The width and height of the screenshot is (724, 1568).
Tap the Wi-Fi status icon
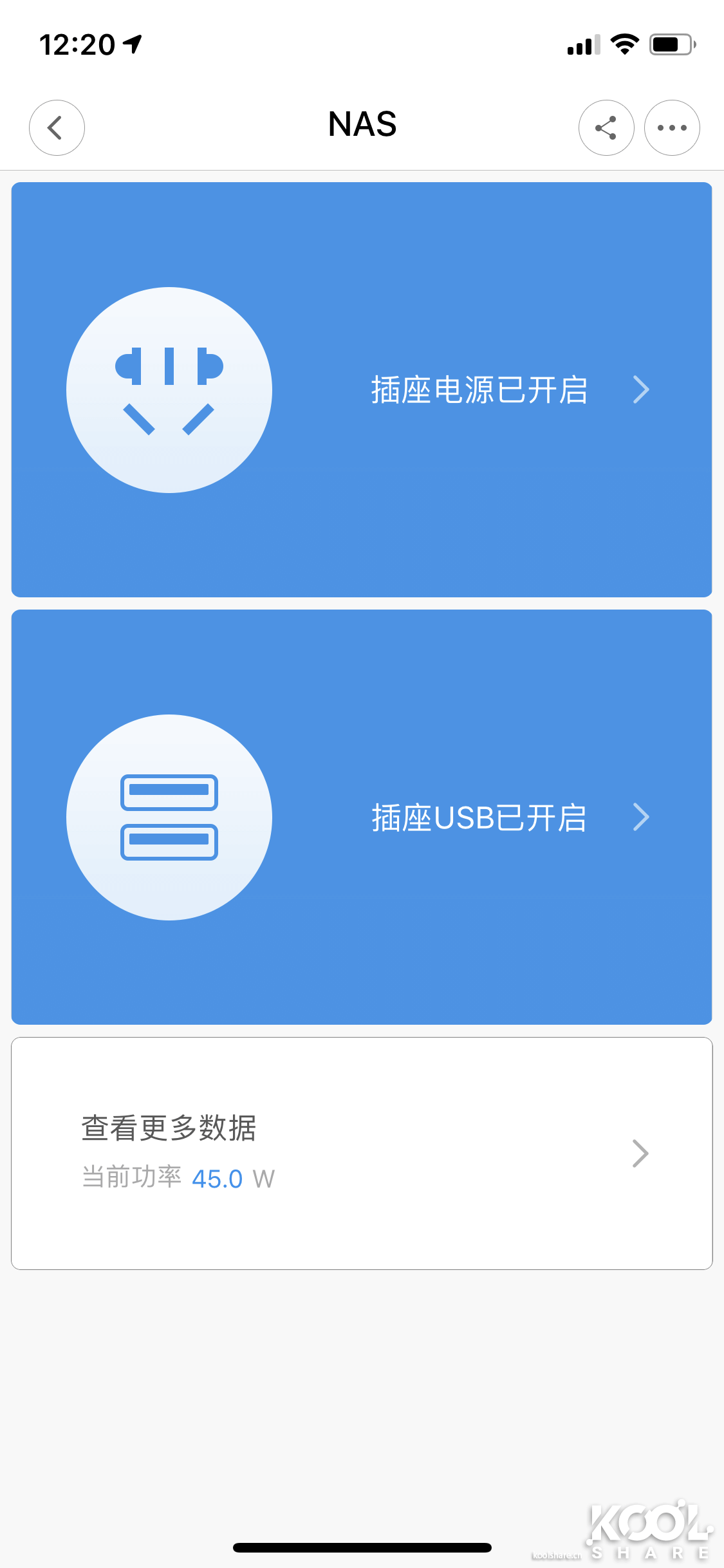[x=622, y=44]
